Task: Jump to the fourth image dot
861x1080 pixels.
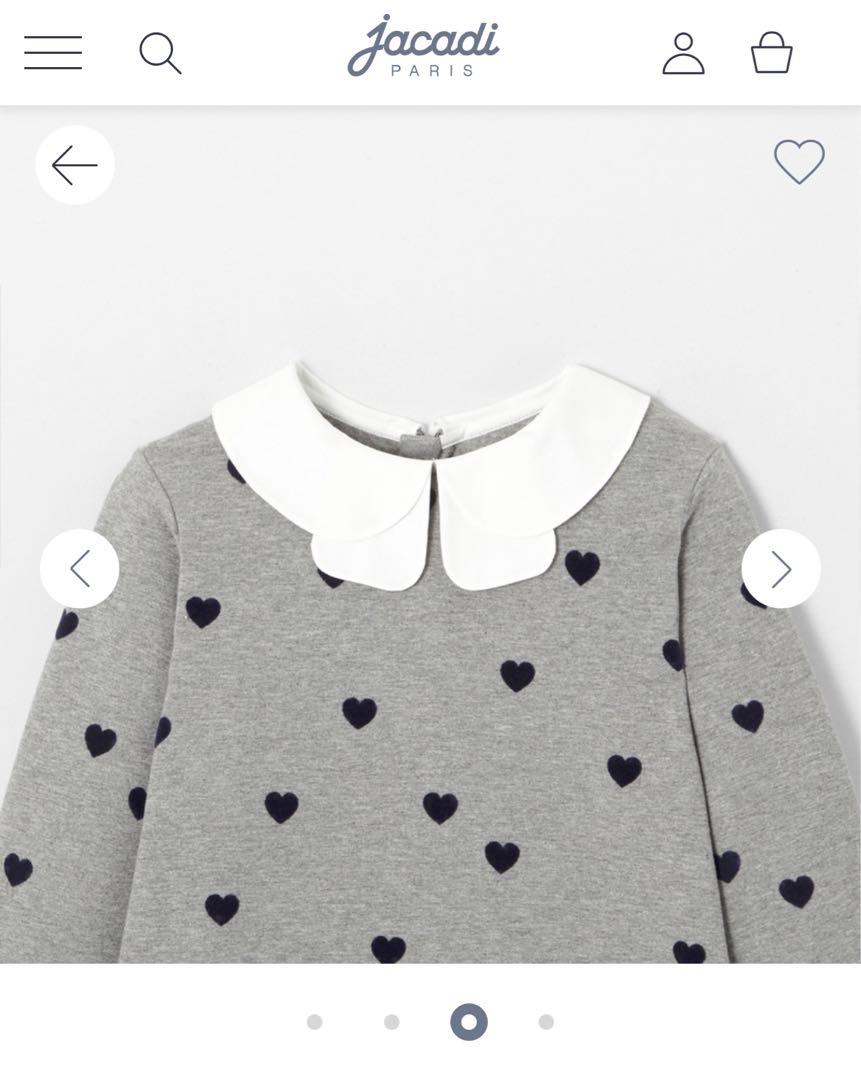Action: point(546,1021)
